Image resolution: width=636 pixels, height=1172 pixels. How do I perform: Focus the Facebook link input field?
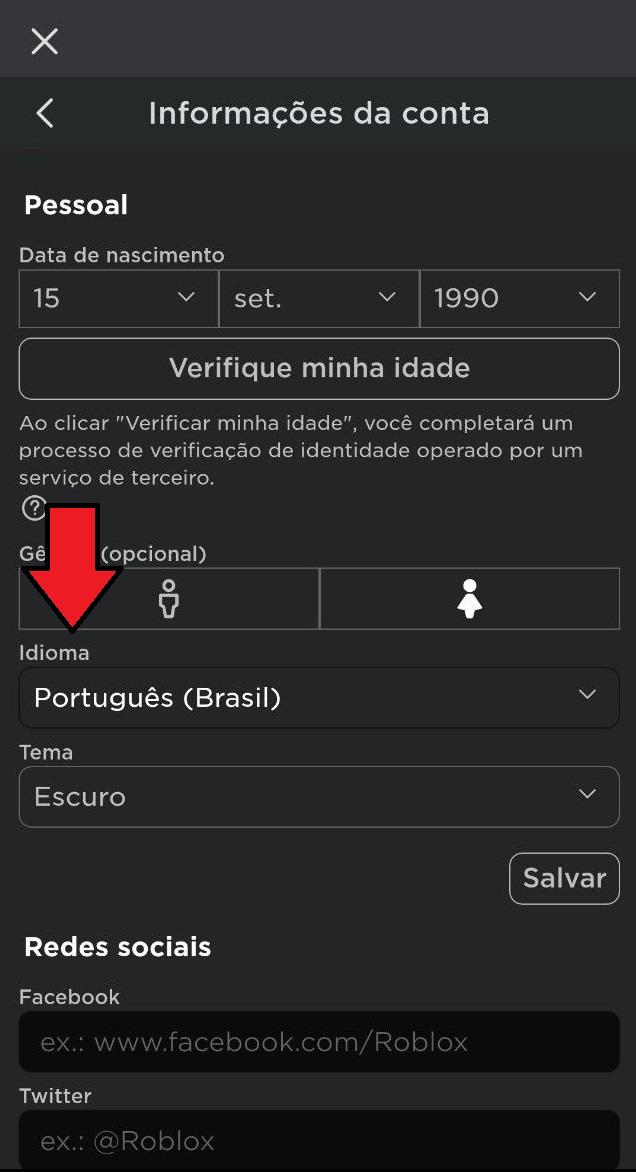coord(319,1042)
